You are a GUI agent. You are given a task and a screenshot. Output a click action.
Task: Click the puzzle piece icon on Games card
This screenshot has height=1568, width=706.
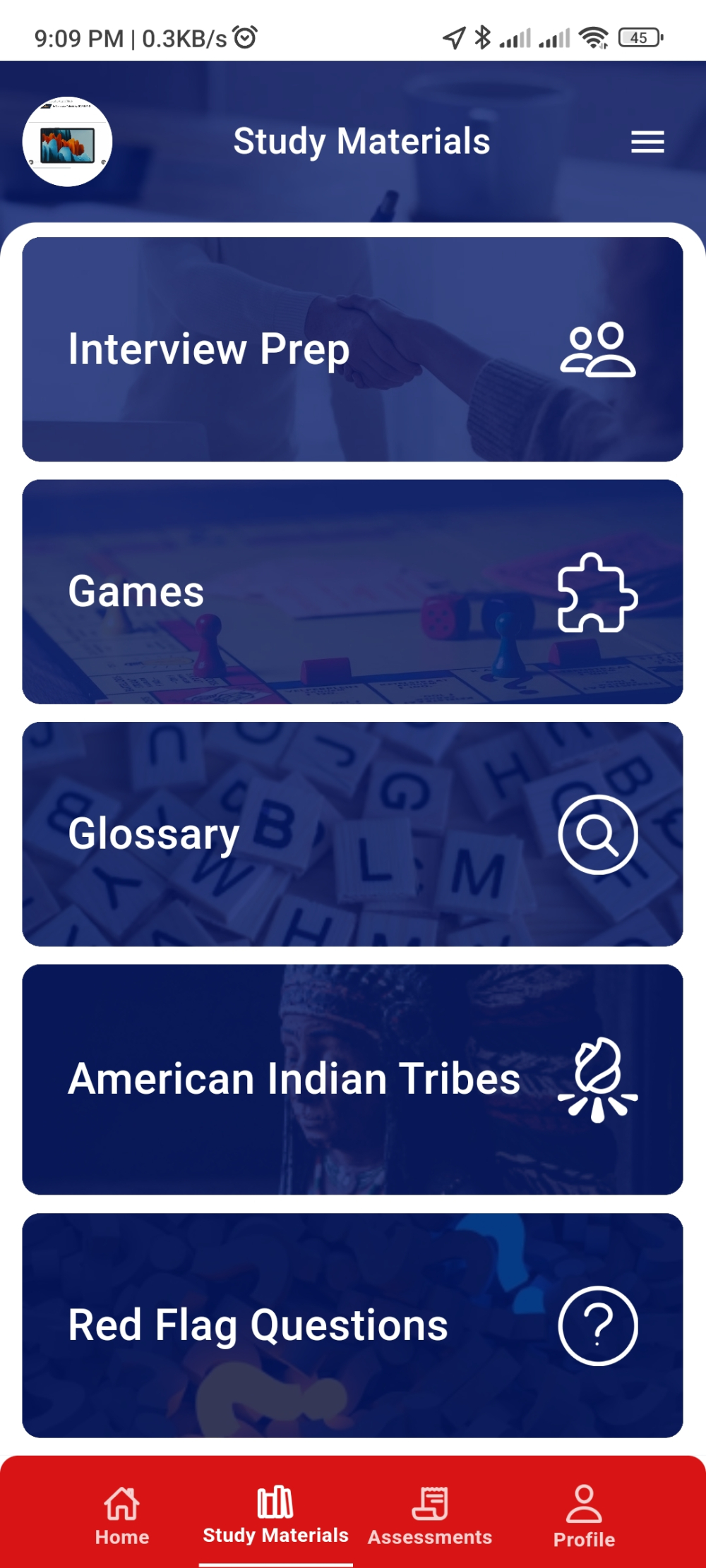tap(595, 593)
